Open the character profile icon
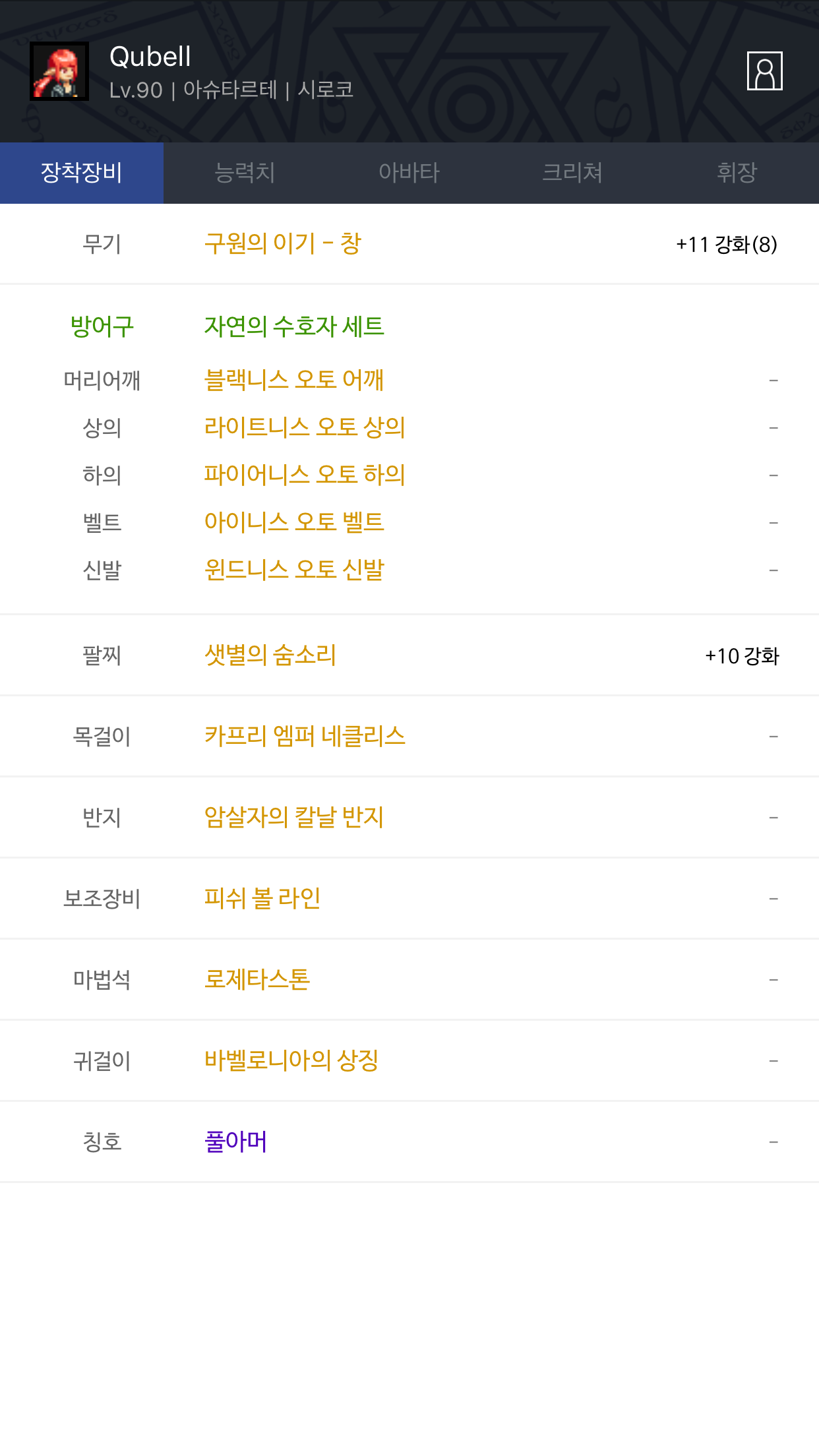This screenshot has height=1456, width=819. click(x=764, y=71)
